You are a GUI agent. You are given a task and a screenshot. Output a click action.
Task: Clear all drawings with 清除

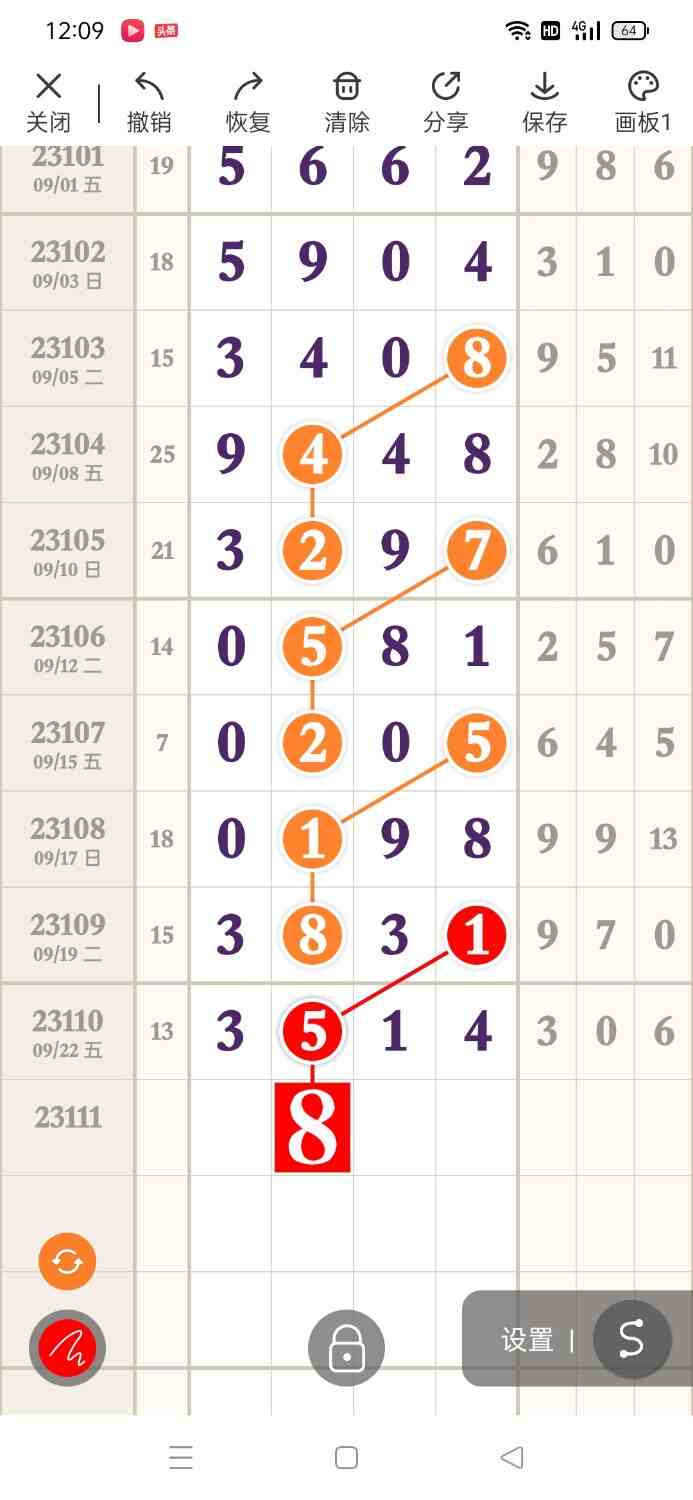tap(347, 102)
